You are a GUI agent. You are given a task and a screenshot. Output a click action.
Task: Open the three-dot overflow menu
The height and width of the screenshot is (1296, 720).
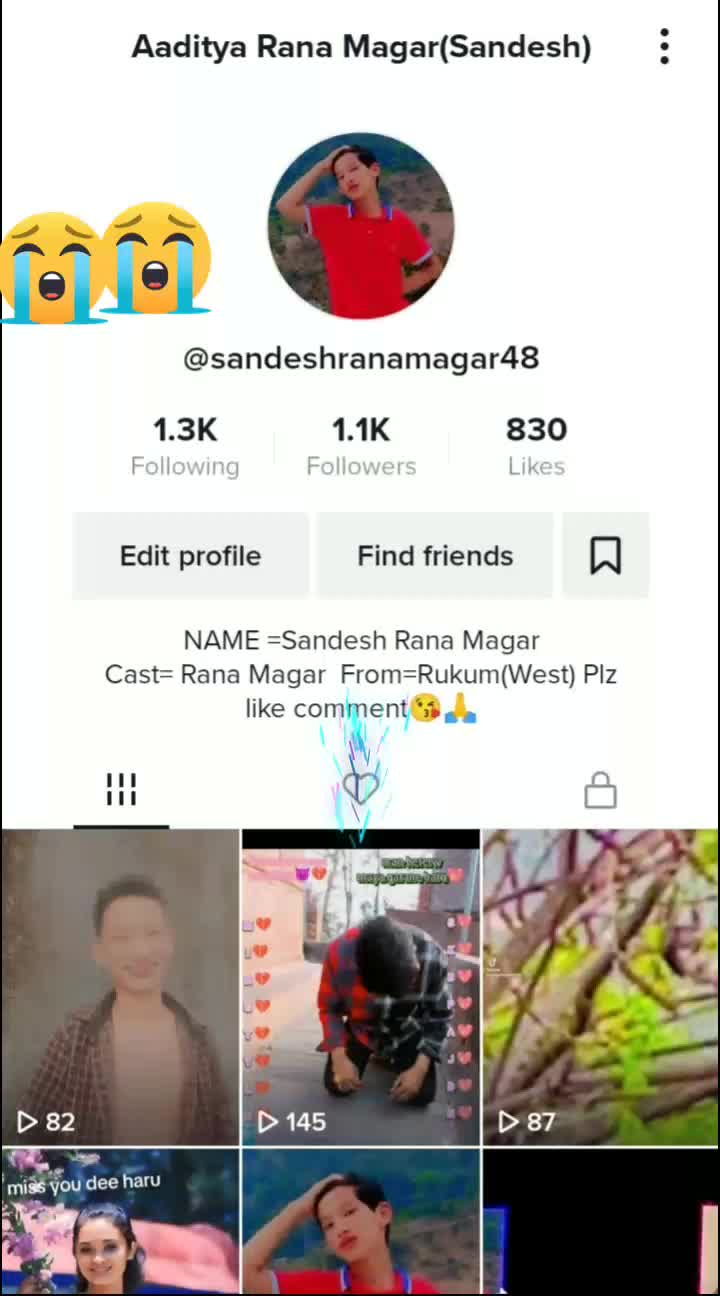click(x=664, y=47)
